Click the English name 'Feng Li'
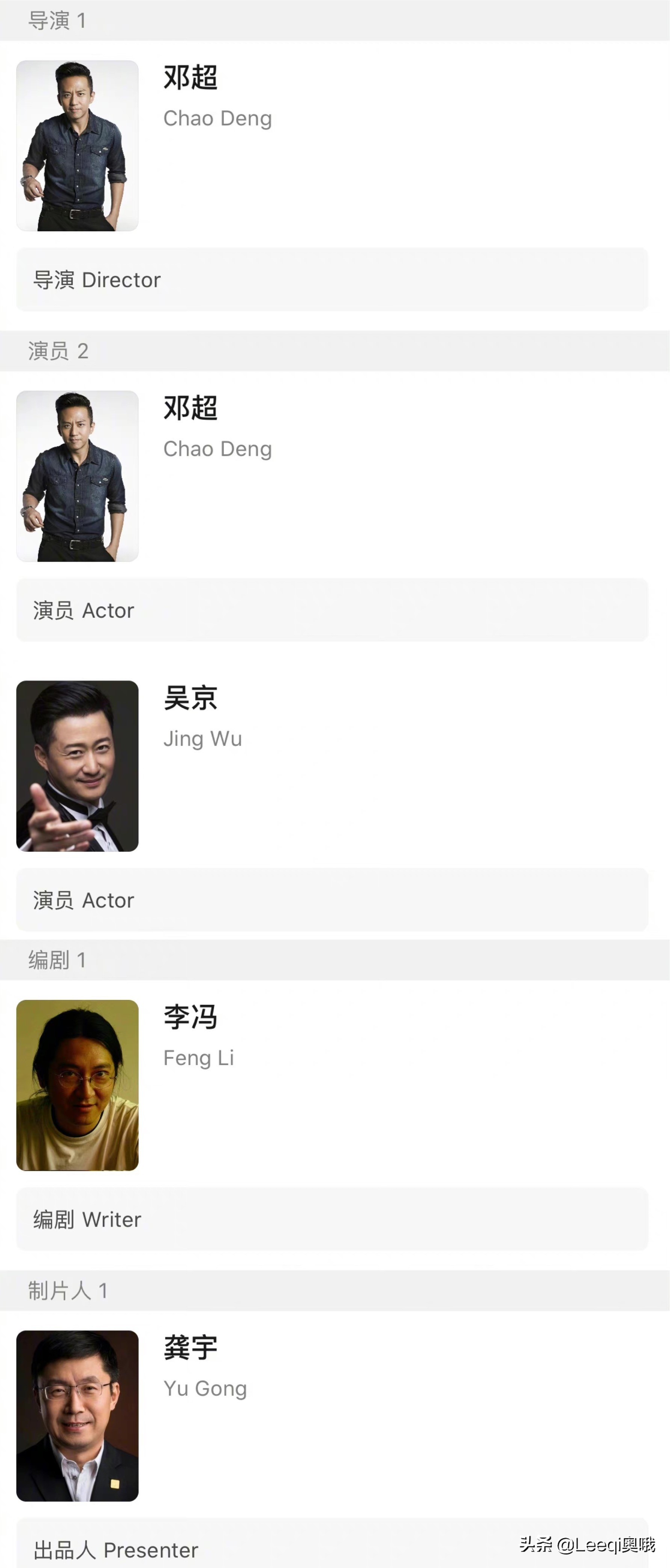The height and width of the screenshot is (1568, 670). pos(199,1058)
